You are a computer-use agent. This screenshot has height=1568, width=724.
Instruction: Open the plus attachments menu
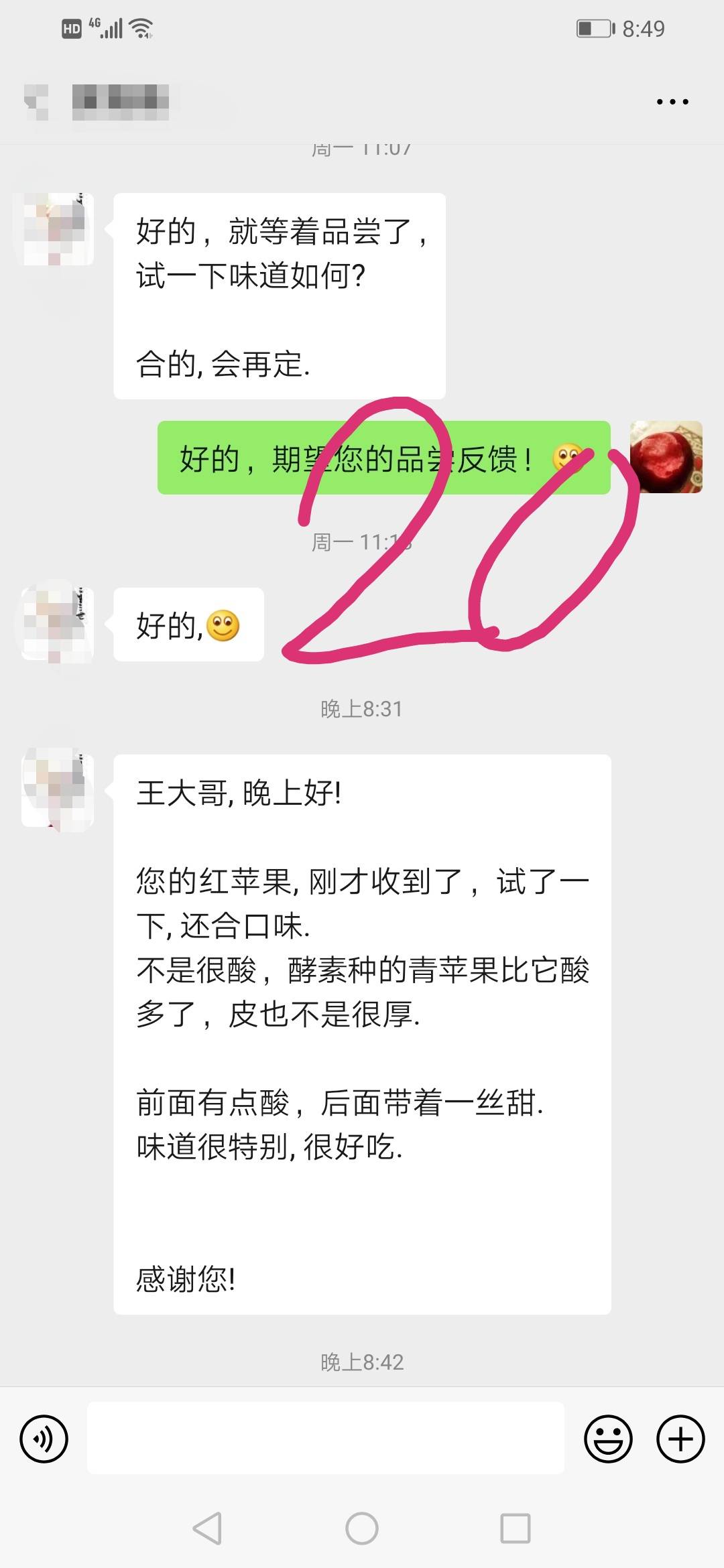pyautogui.click(x=680, y=1439)
